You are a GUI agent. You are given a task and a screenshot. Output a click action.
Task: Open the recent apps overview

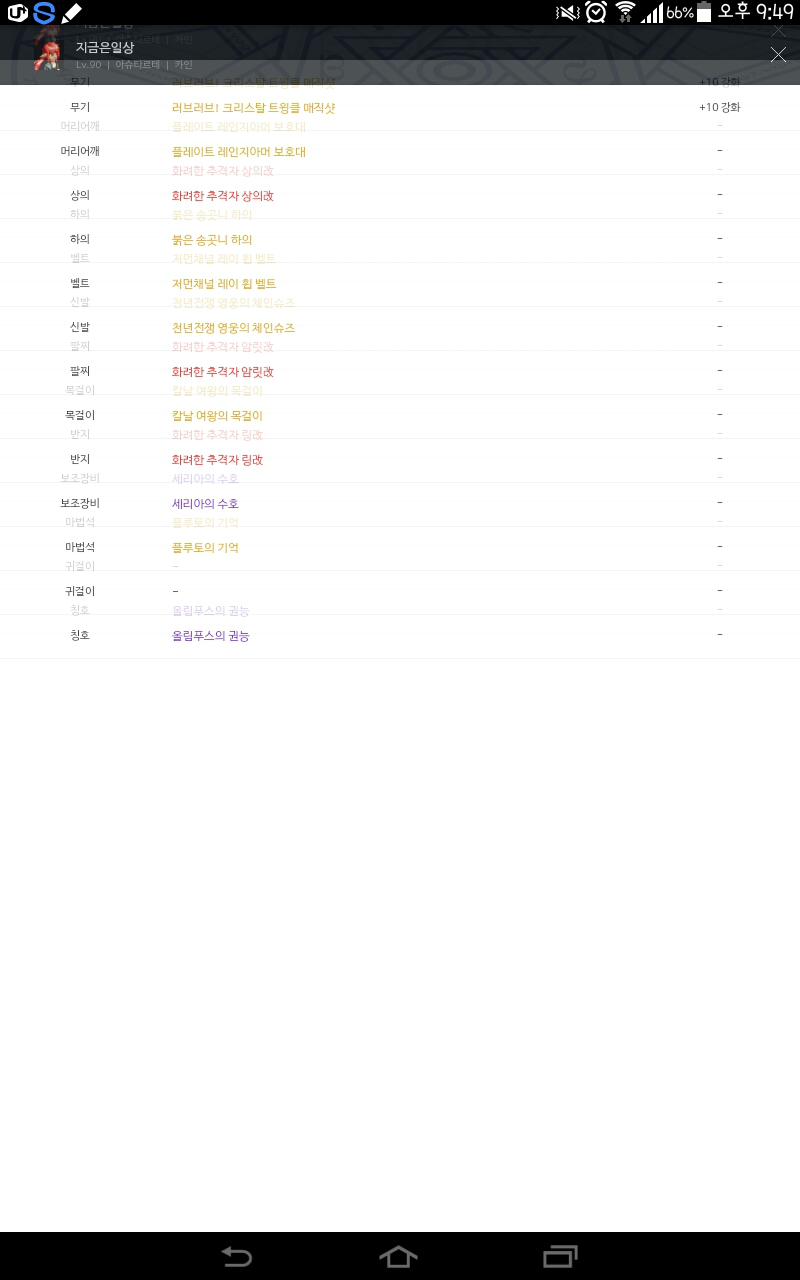coord(560,1256)
